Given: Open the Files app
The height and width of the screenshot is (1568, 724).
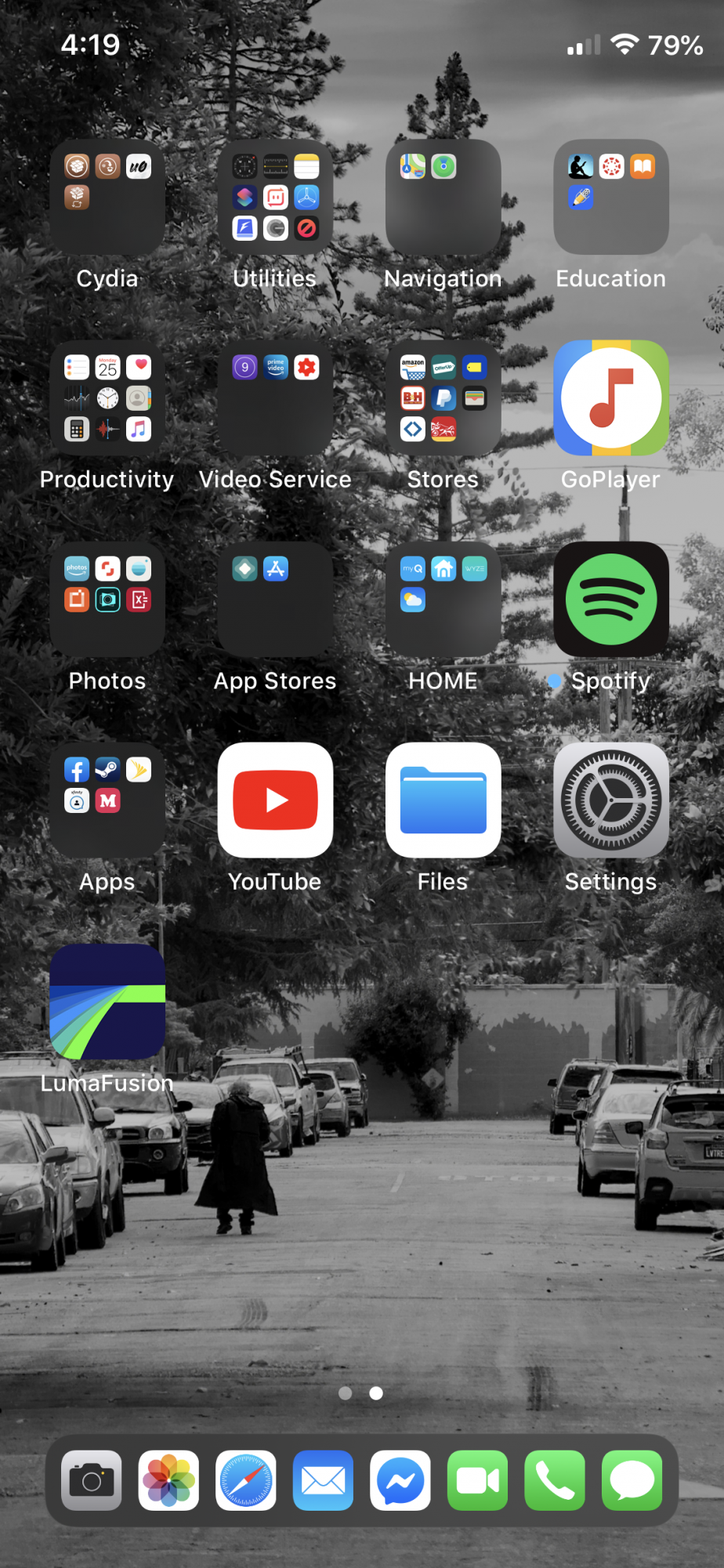Looking at the screenshot, I should (443, 800).
